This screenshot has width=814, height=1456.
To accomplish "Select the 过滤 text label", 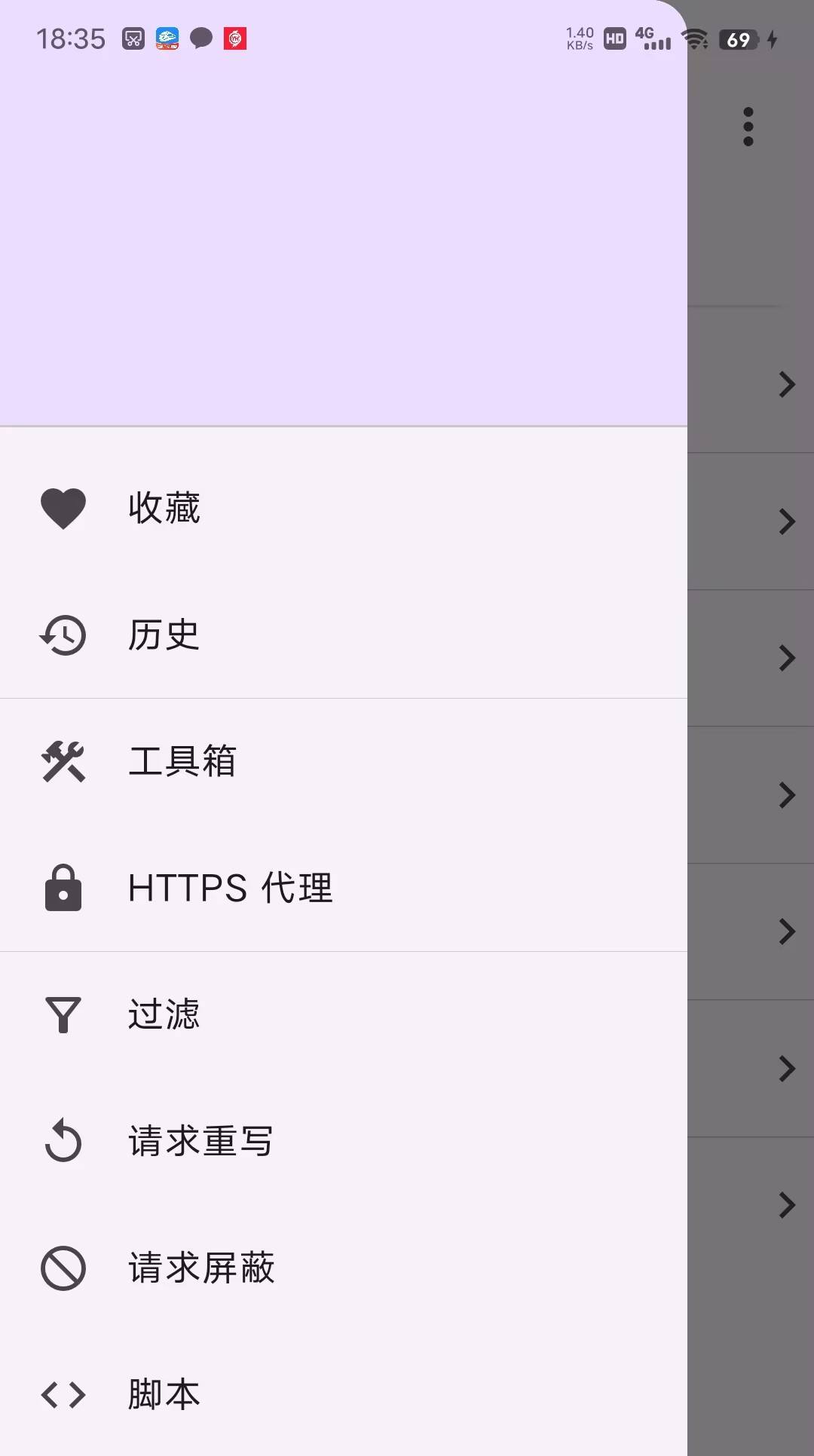I will click(164, 1014).
